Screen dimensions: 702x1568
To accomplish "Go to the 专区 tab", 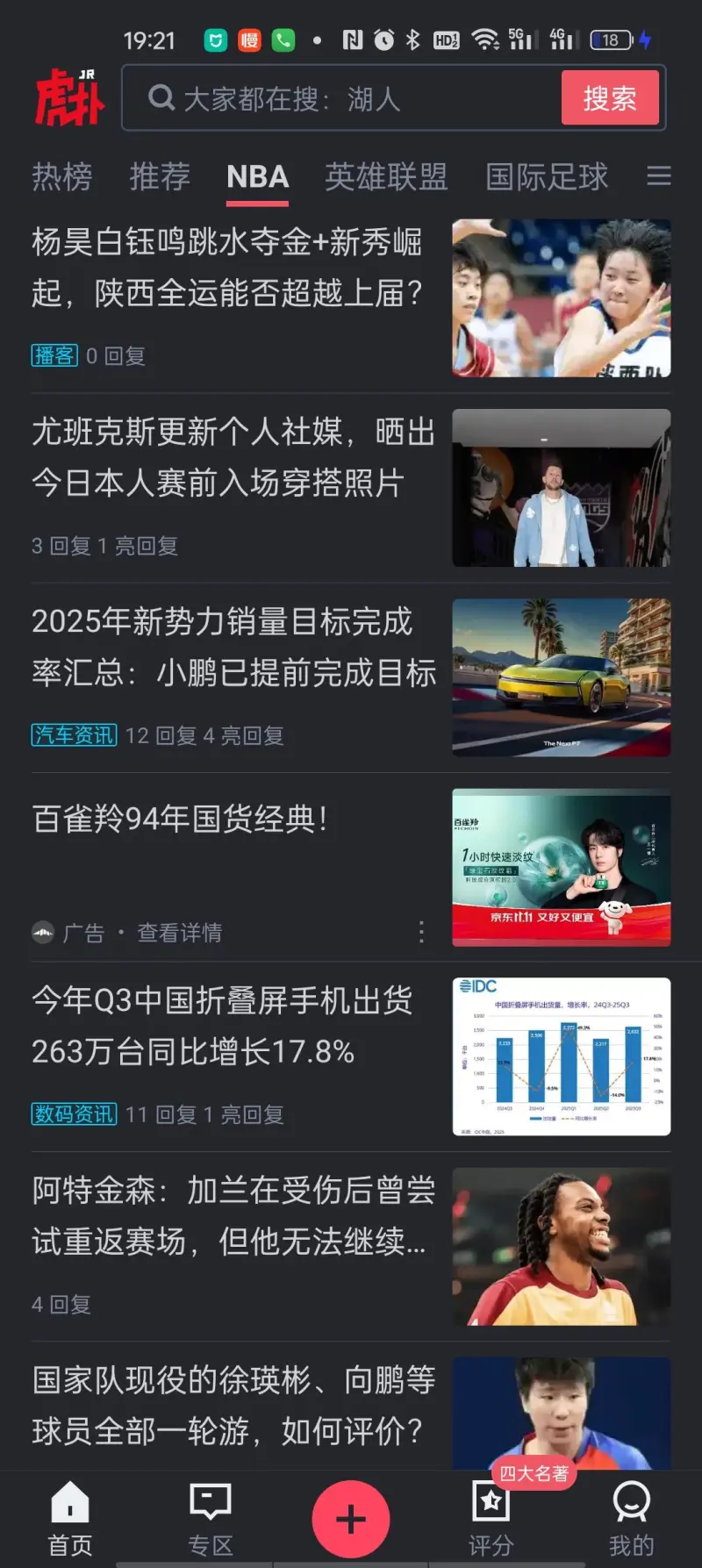I will click(211, 1518).
